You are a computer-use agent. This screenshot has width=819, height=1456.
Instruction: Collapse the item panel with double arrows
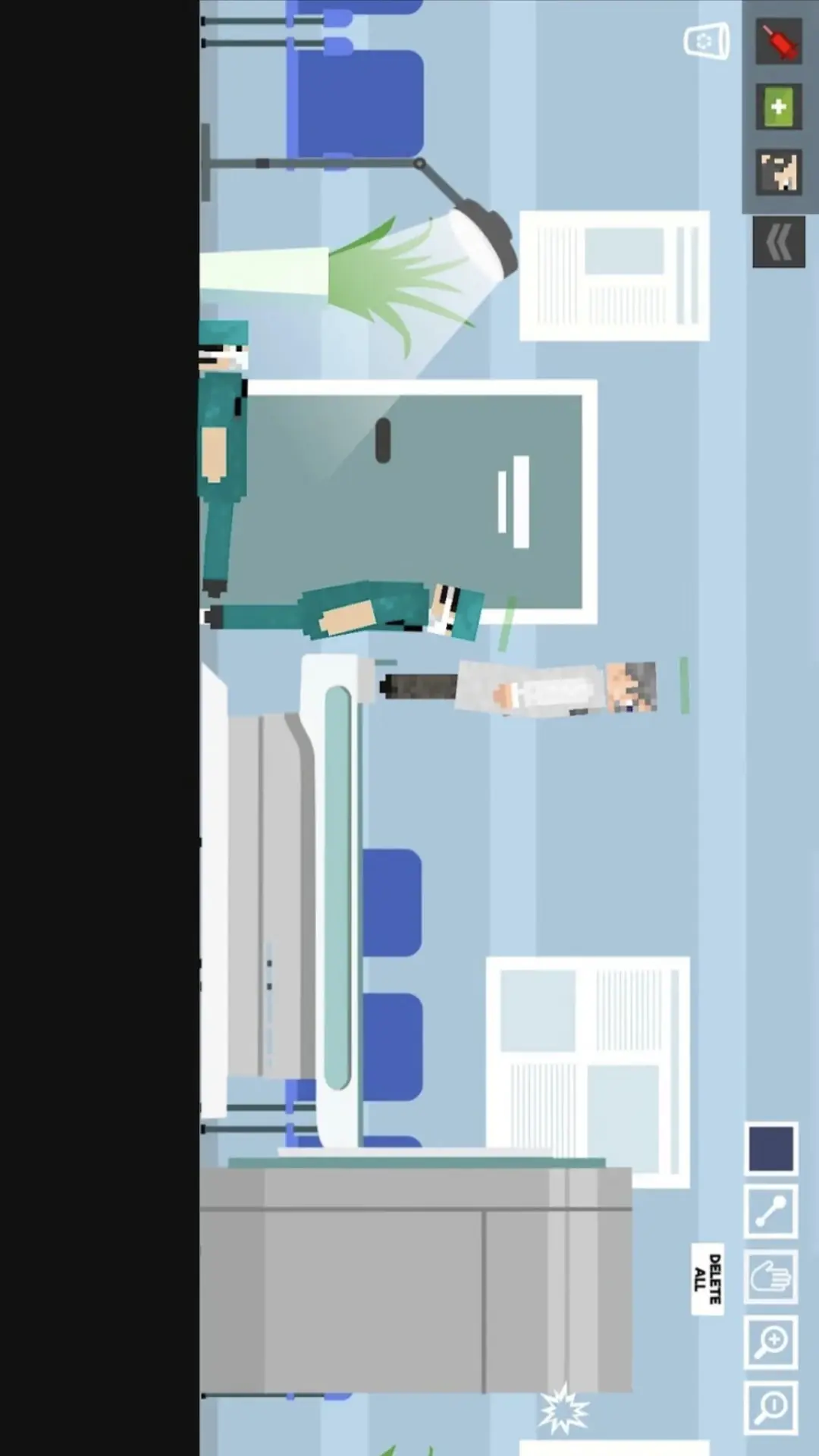point(779,243)
